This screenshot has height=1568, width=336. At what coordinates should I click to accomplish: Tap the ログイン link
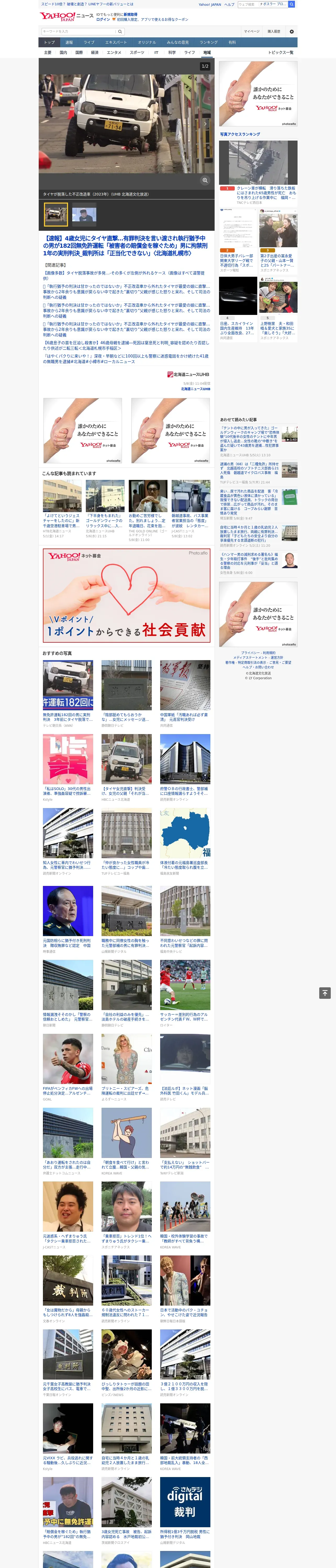[x=103, y=20]
